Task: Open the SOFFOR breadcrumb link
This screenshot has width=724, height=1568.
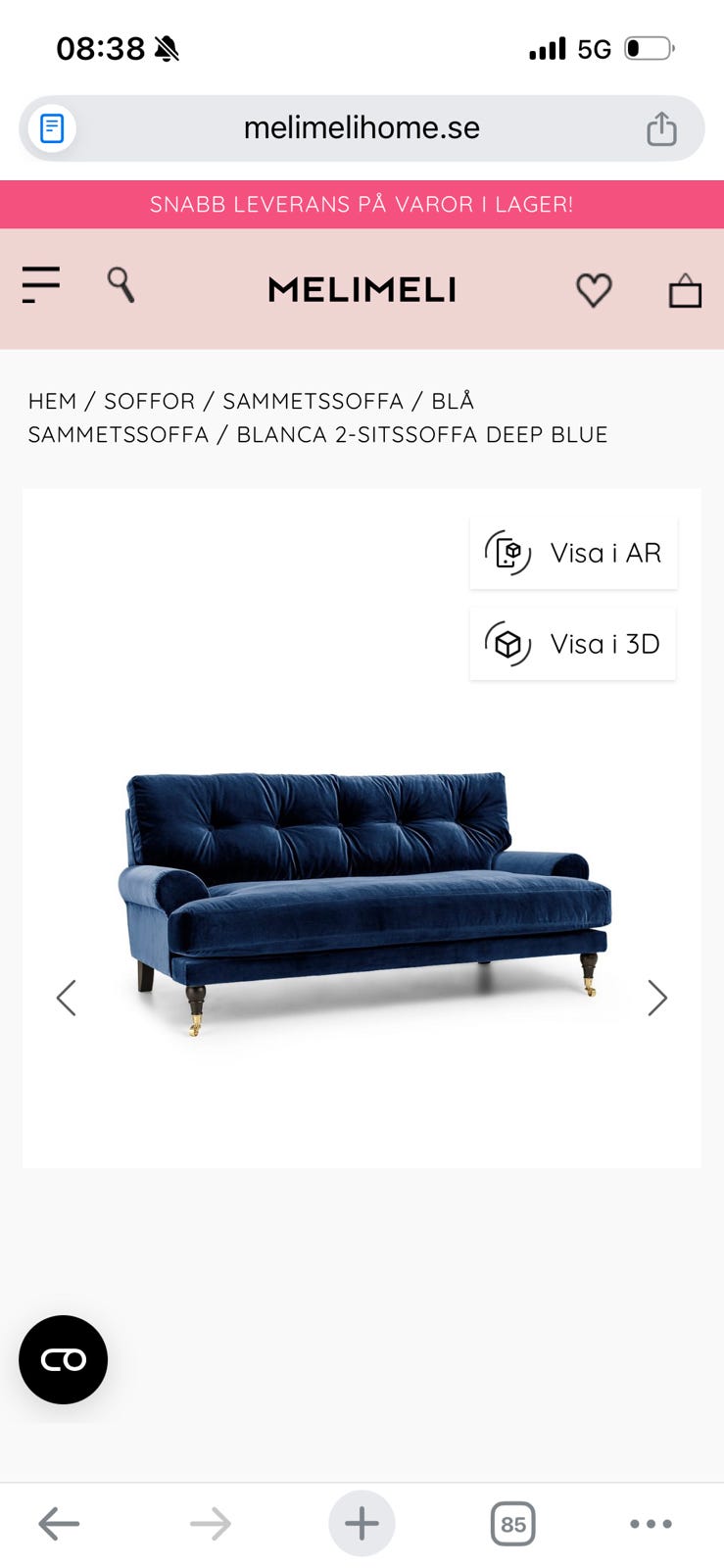Action: (x=149, y=401)
